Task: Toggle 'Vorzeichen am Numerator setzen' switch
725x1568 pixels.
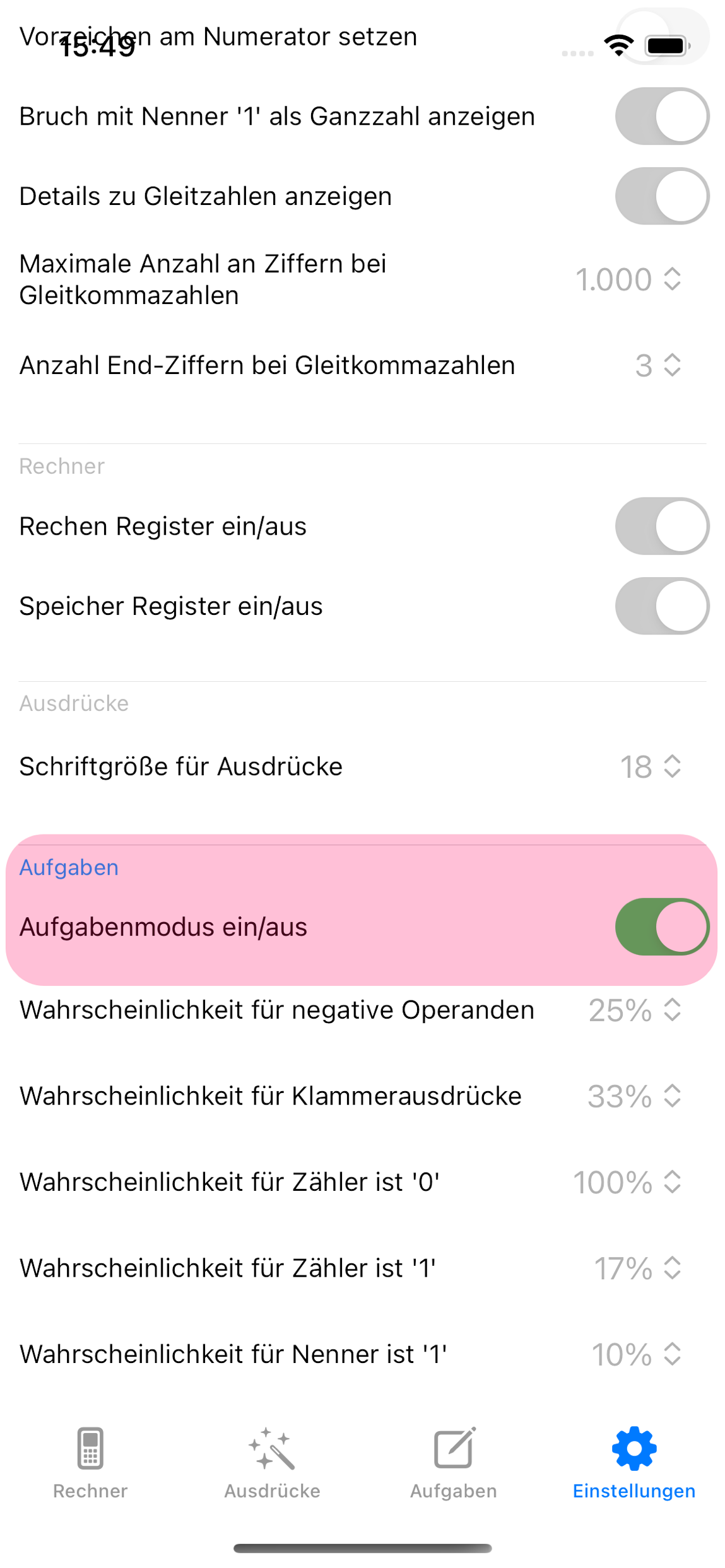Action: [x=661, y=37]
